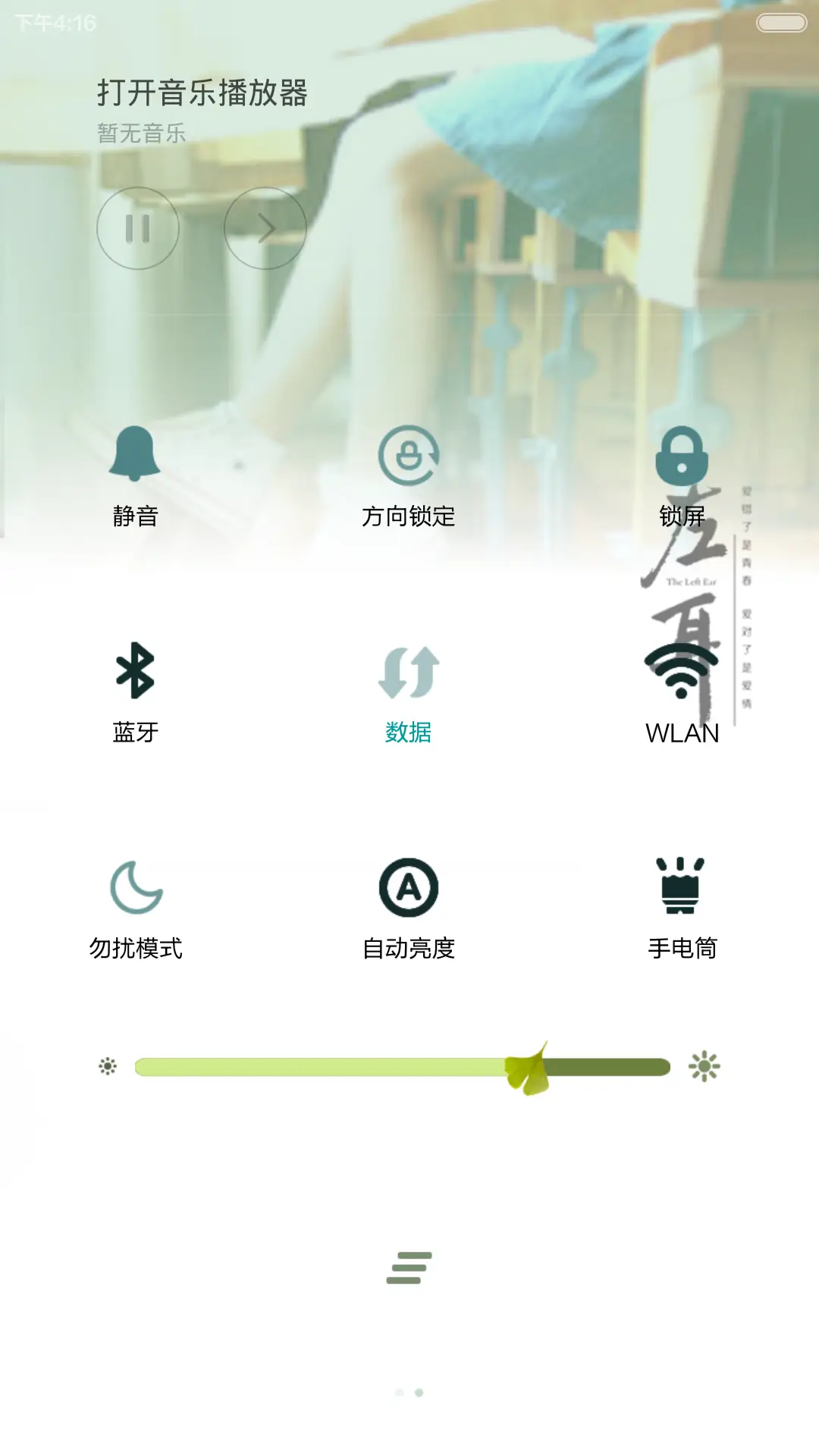Tap the screen lock 锁屏 padlock icon
This screenshot has height=1456, width=819.
682,455
